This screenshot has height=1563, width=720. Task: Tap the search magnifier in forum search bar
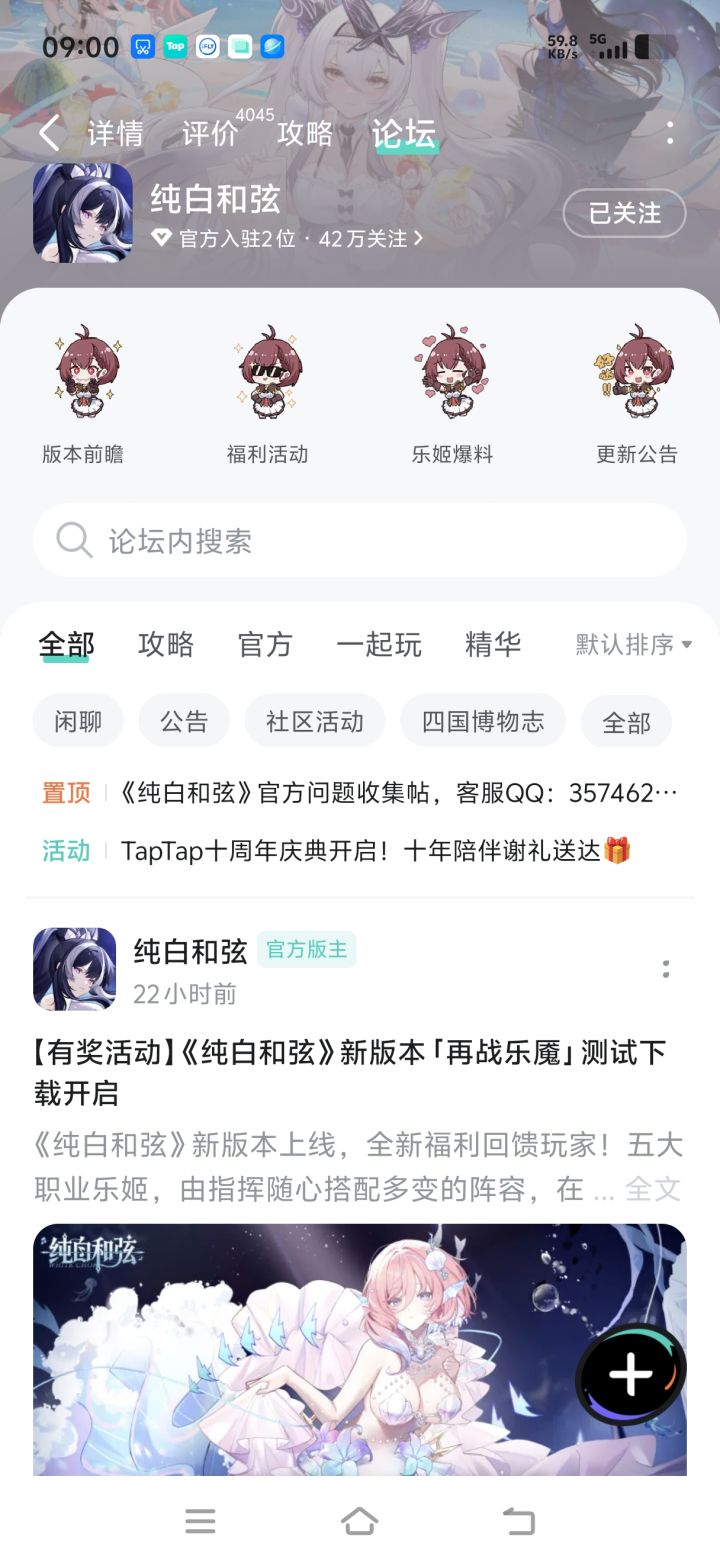(74, 540)
